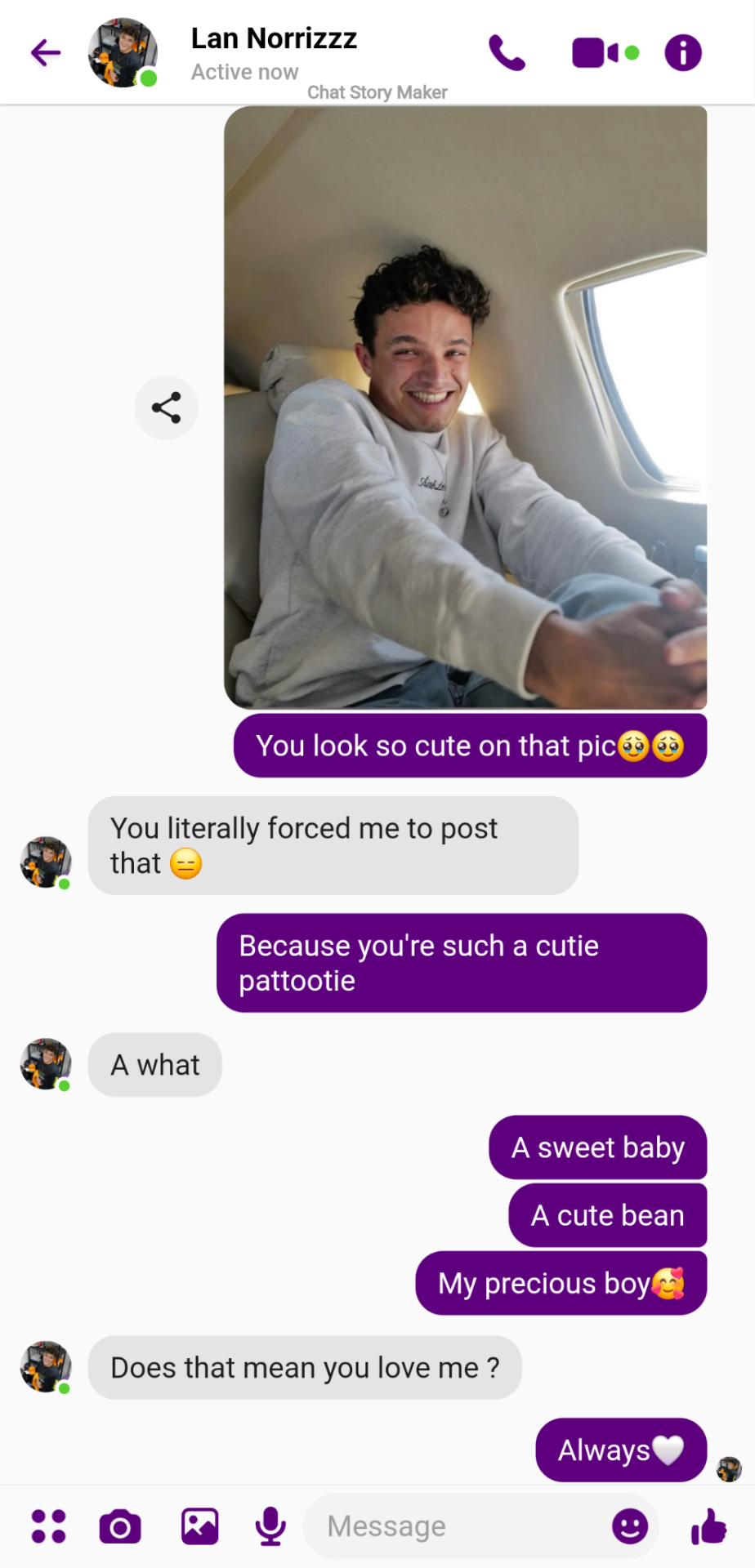Start a voice call
The image size is (755, 1568).
[x=507, y=53]
